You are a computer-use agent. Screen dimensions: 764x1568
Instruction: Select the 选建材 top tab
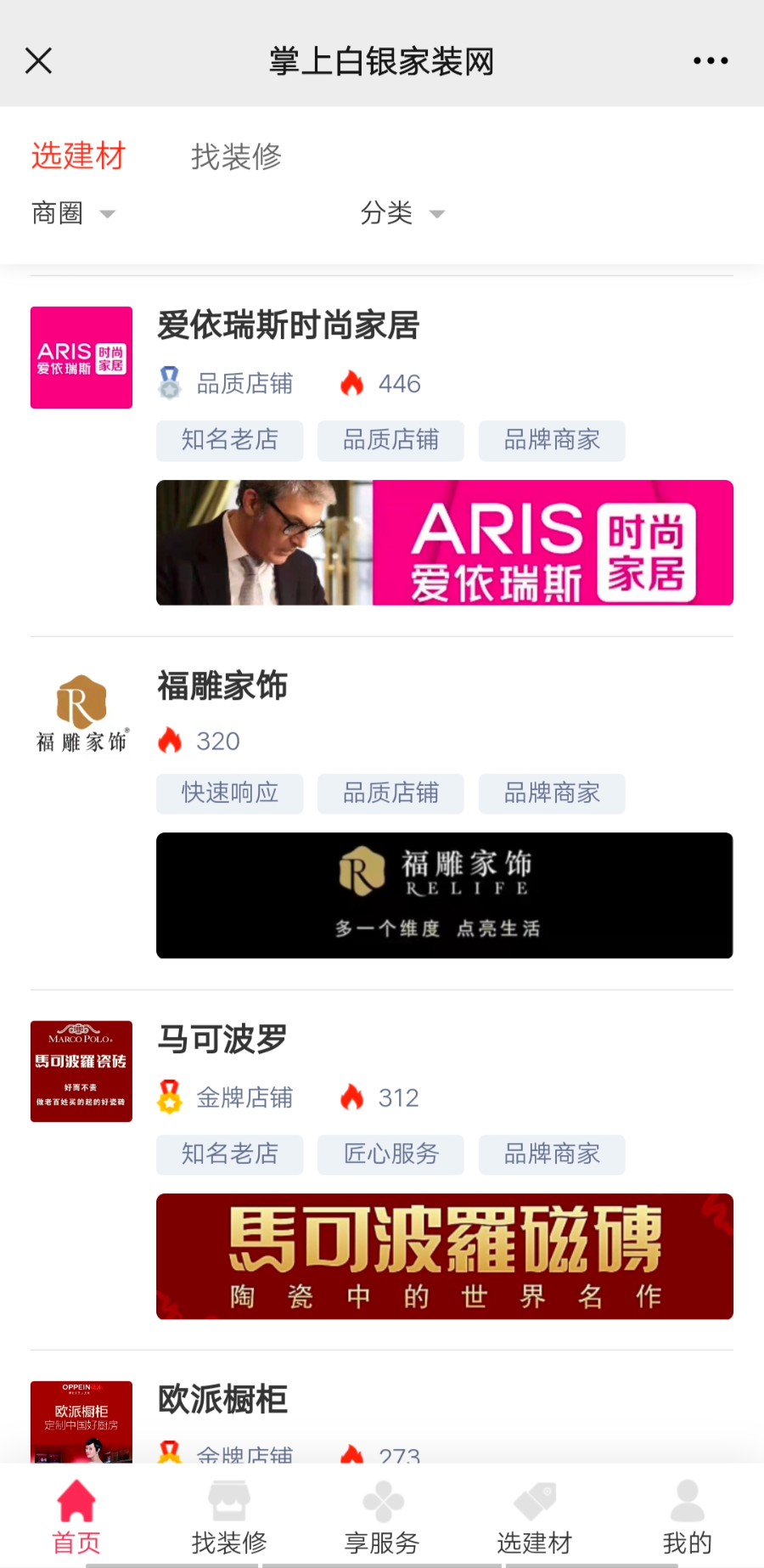tap(78, 156)
